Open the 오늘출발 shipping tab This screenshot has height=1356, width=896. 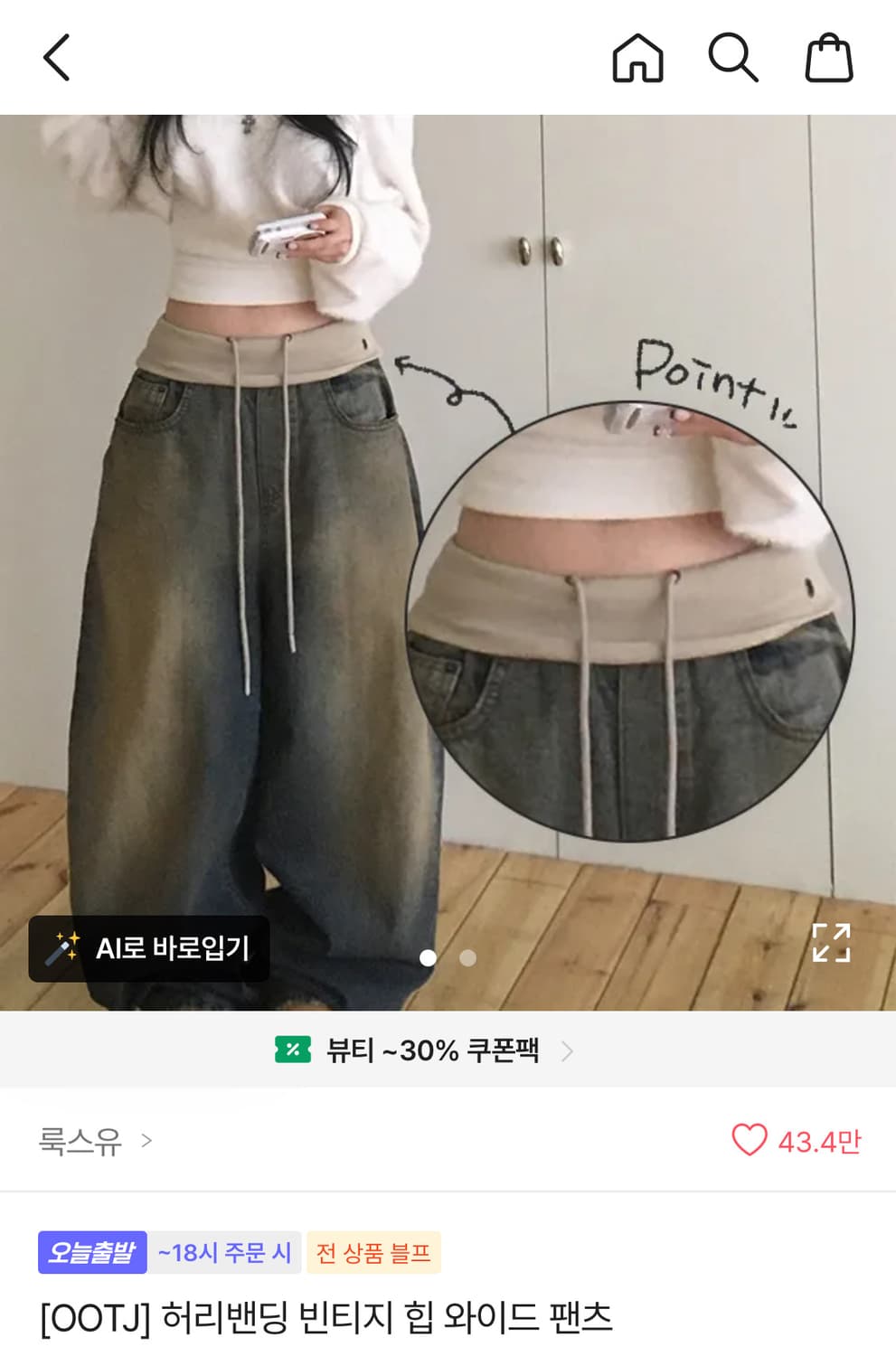point(91,1253)
